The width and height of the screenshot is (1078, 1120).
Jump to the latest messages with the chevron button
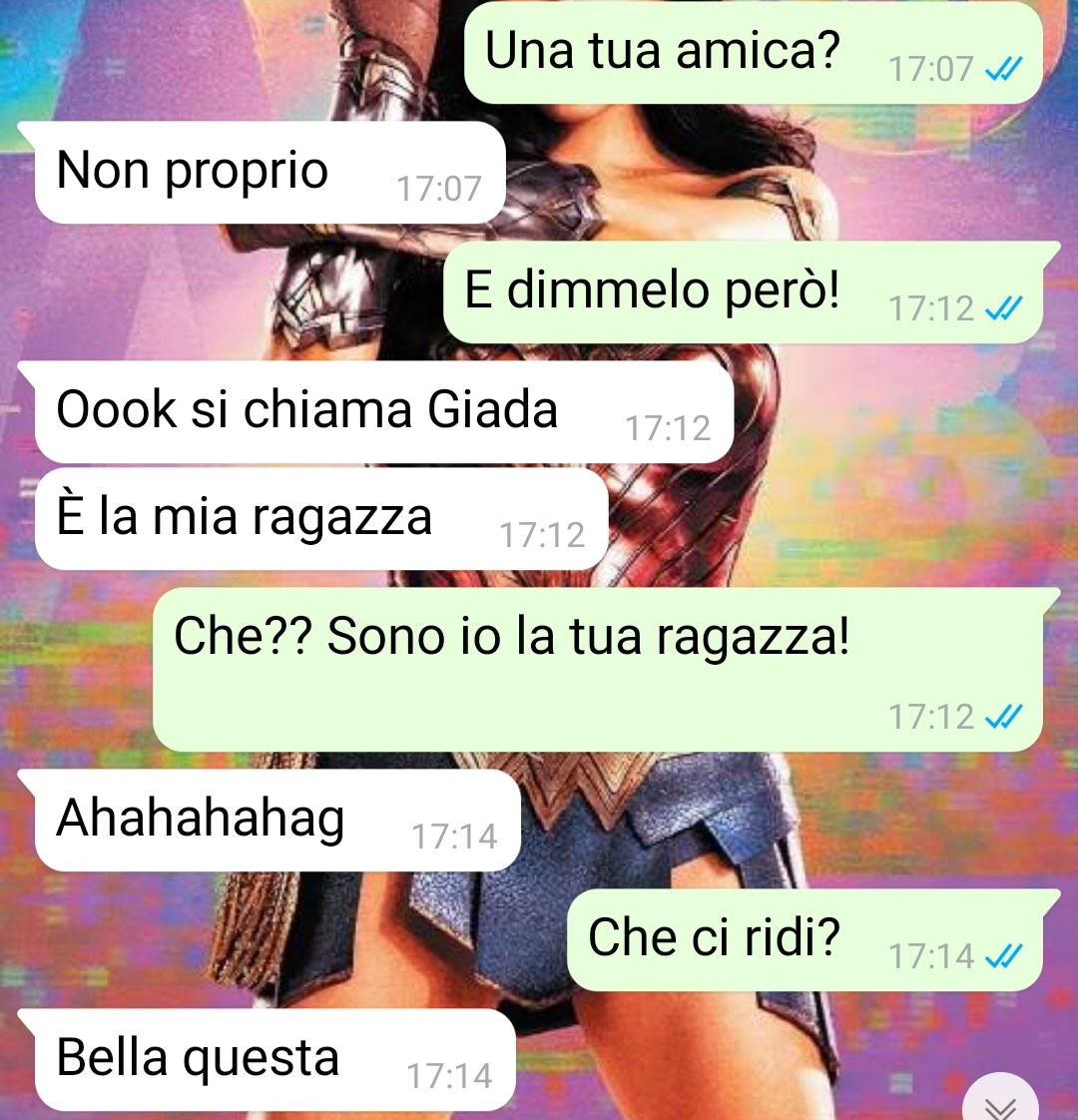tap(1001, 1104)
